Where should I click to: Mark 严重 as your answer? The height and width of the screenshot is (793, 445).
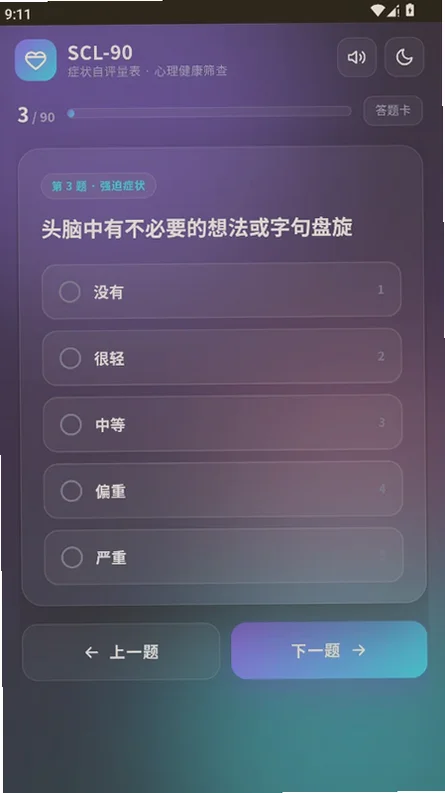(224, 556)
